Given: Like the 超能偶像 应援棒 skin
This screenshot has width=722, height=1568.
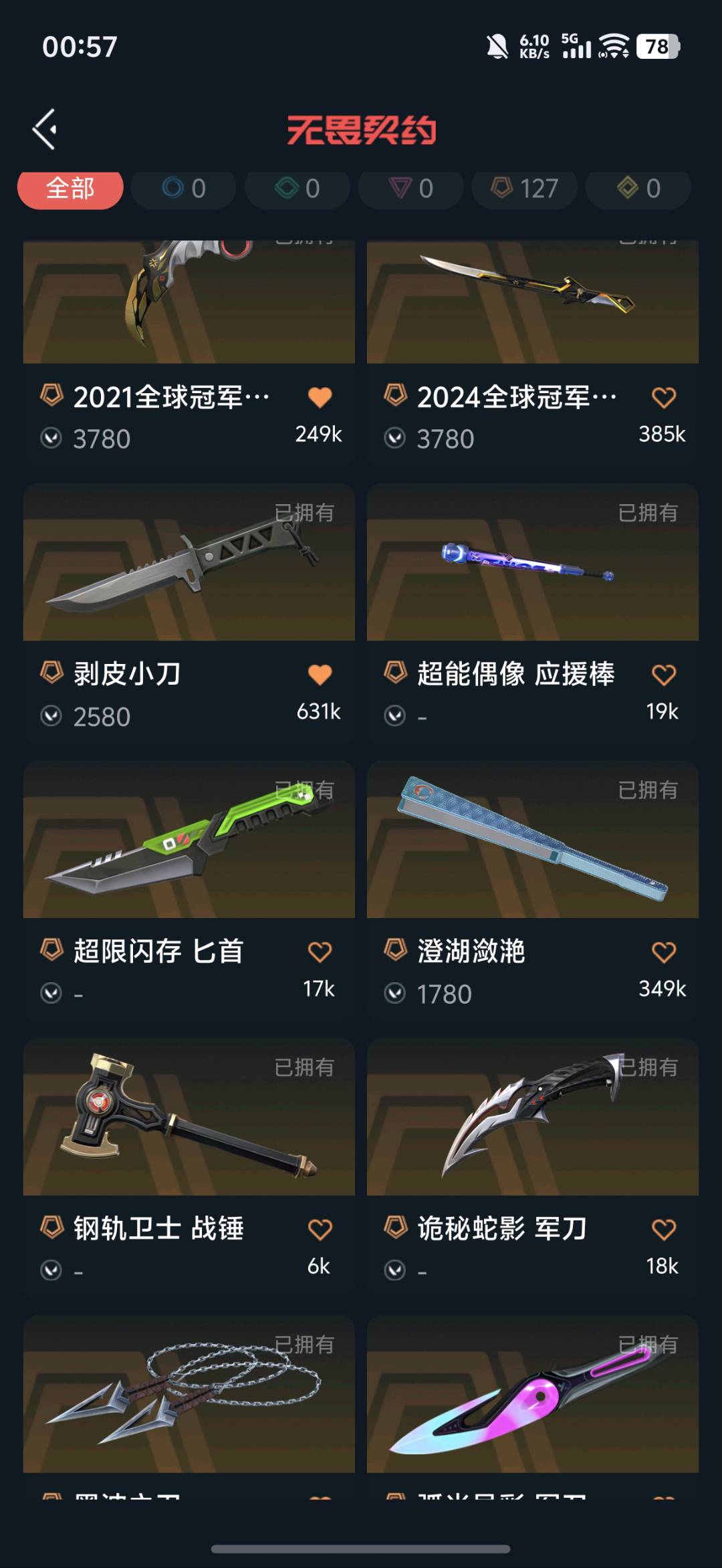Looking at the screenshot, I should tap(663, 675).
